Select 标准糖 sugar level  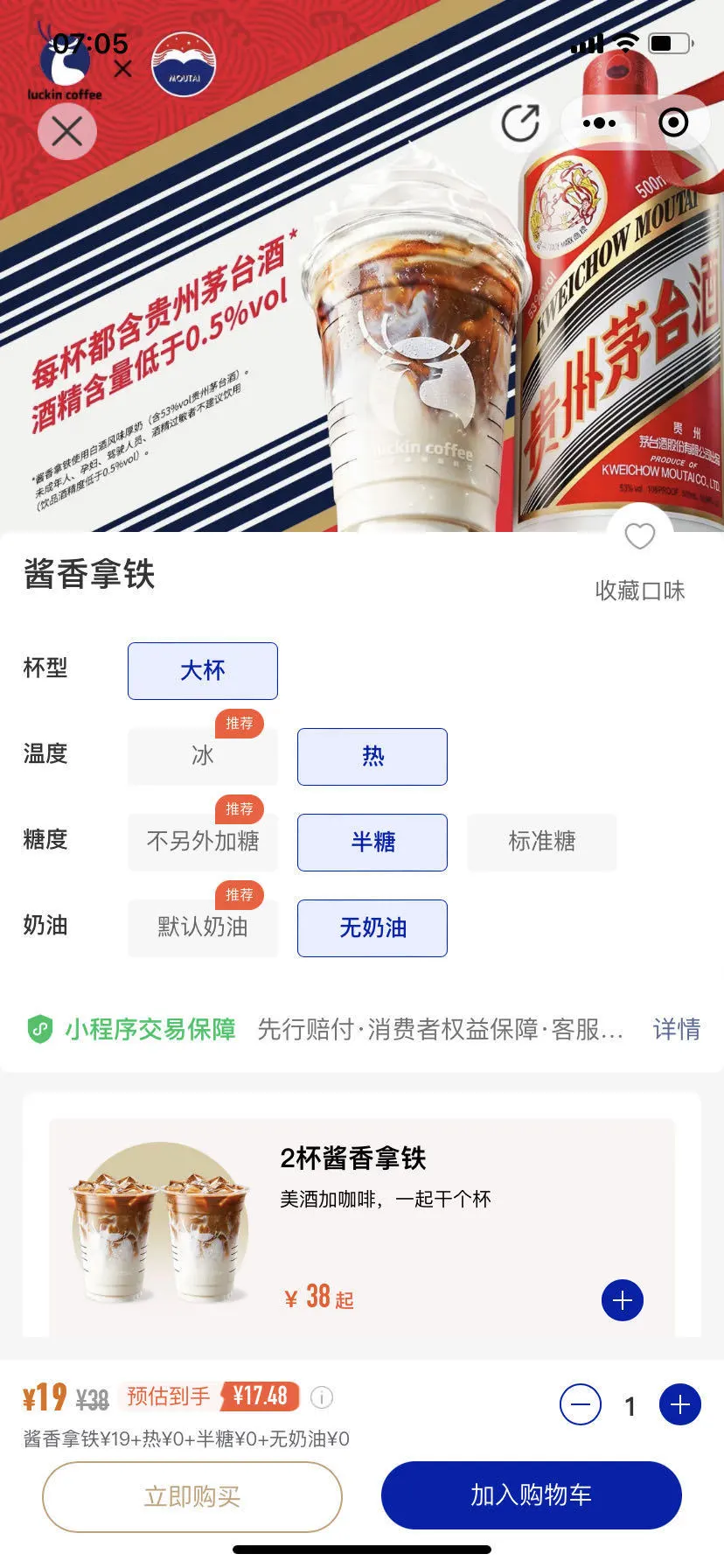point(542,842)
